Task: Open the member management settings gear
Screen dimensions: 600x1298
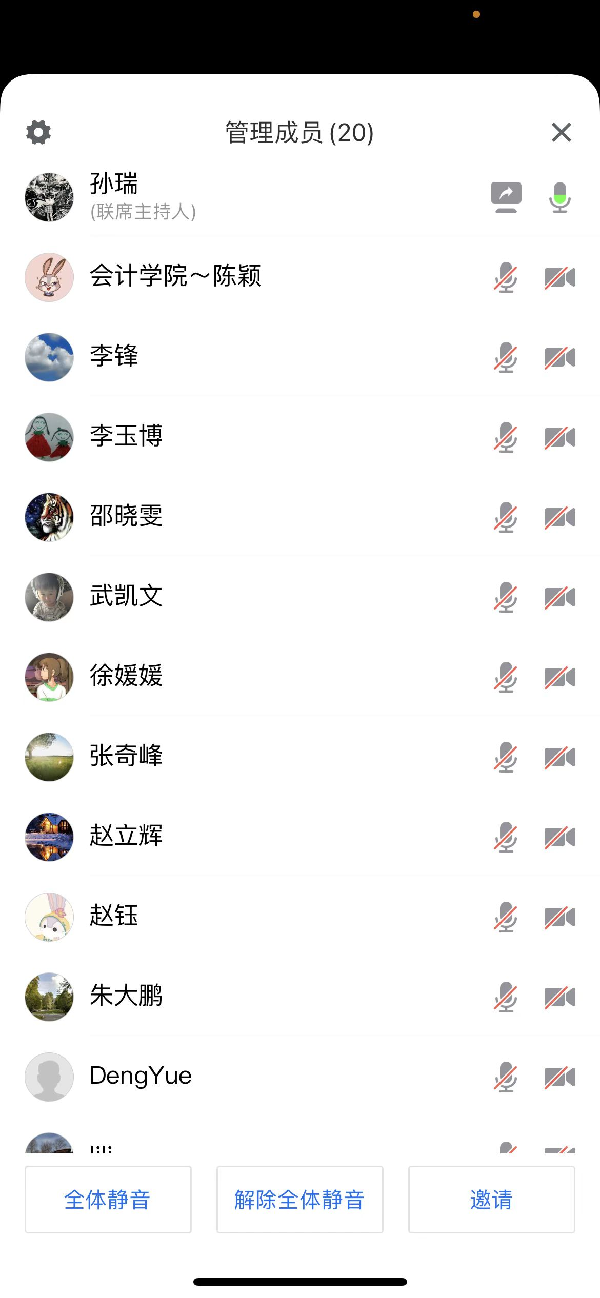Action: [x=38, y=132]
